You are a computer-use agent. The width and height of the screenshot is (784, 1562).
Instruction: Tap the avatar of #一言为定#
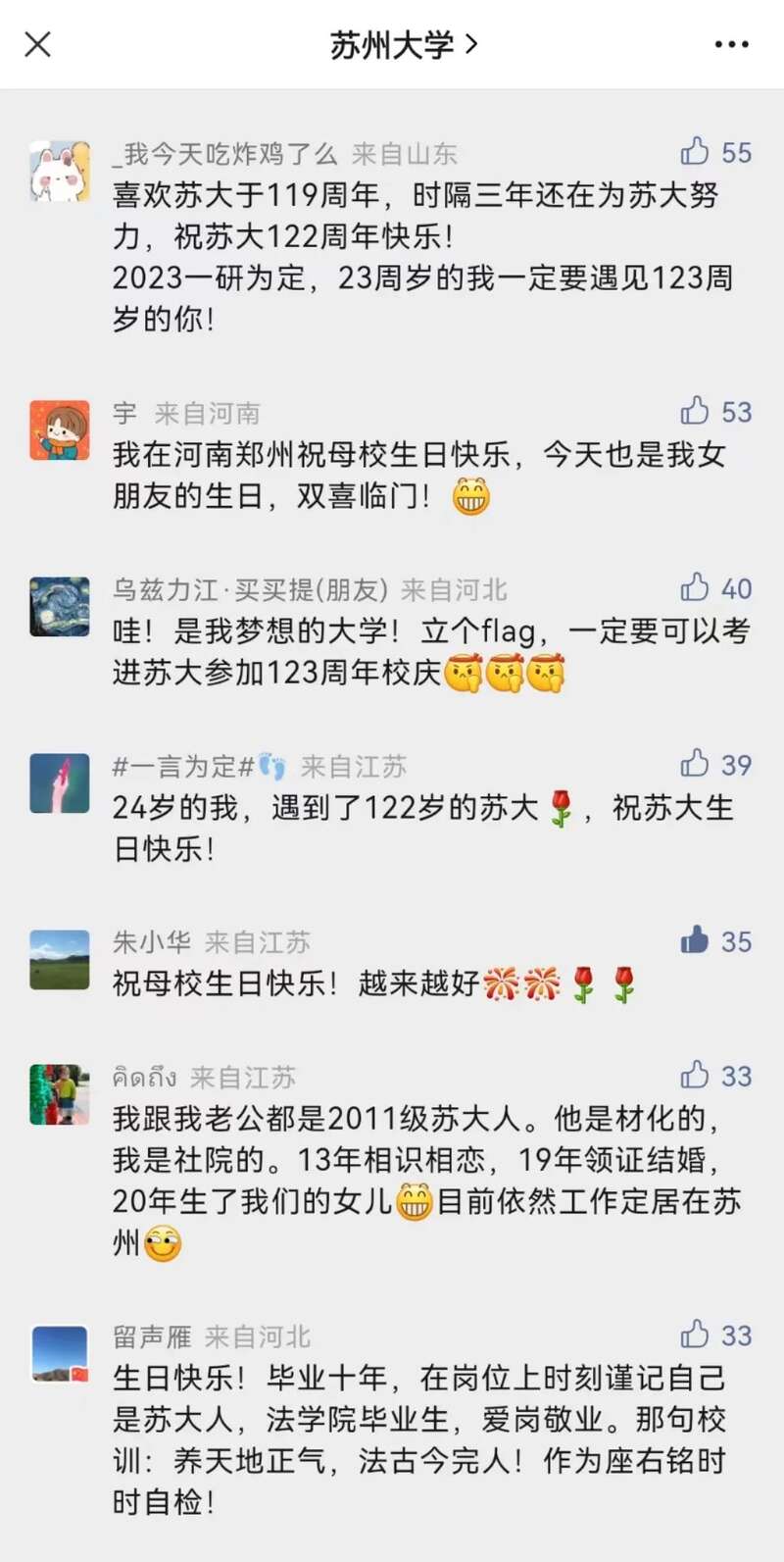(x=60, y=782)
